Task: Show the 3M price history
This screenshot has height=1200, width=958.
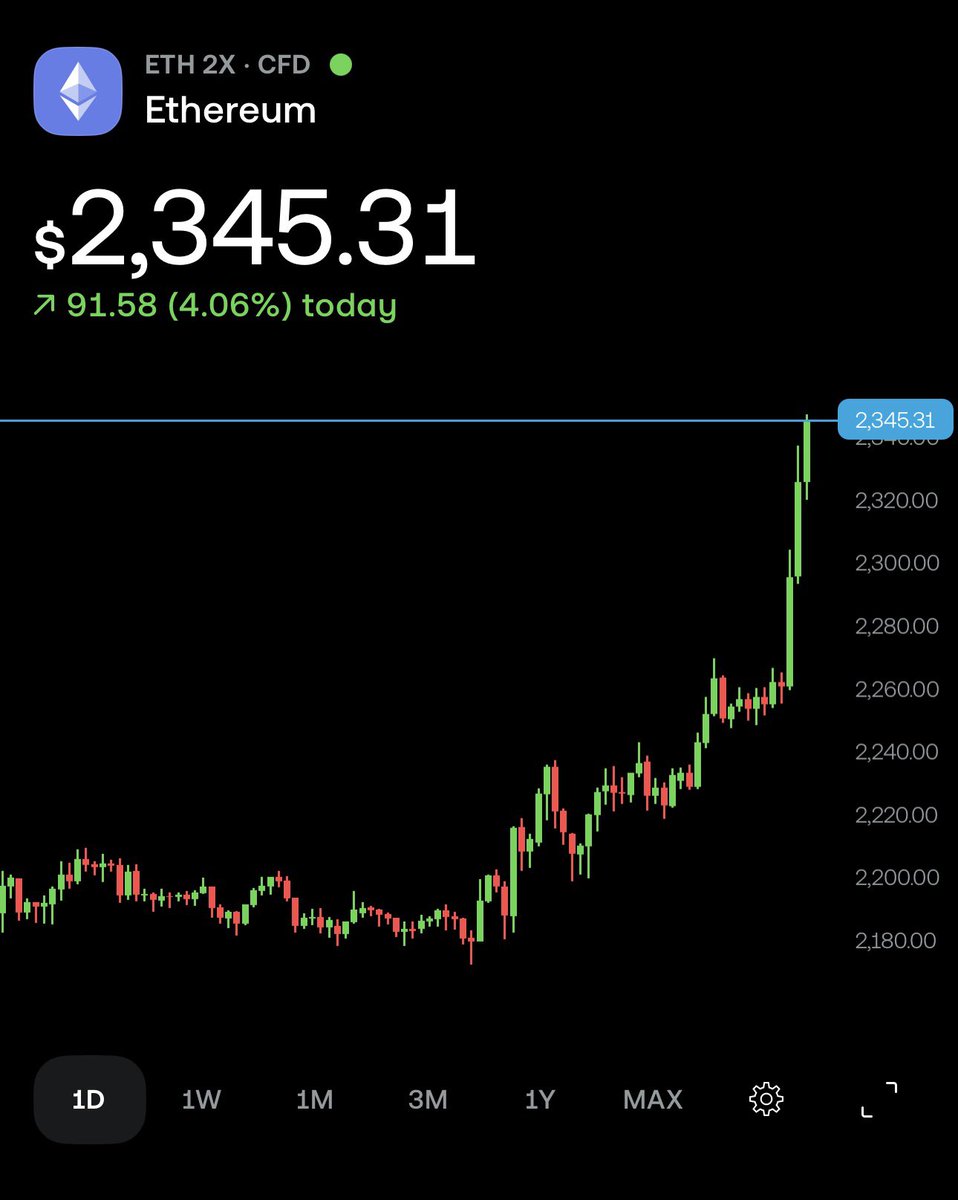Action: [x=427, y=1100]
